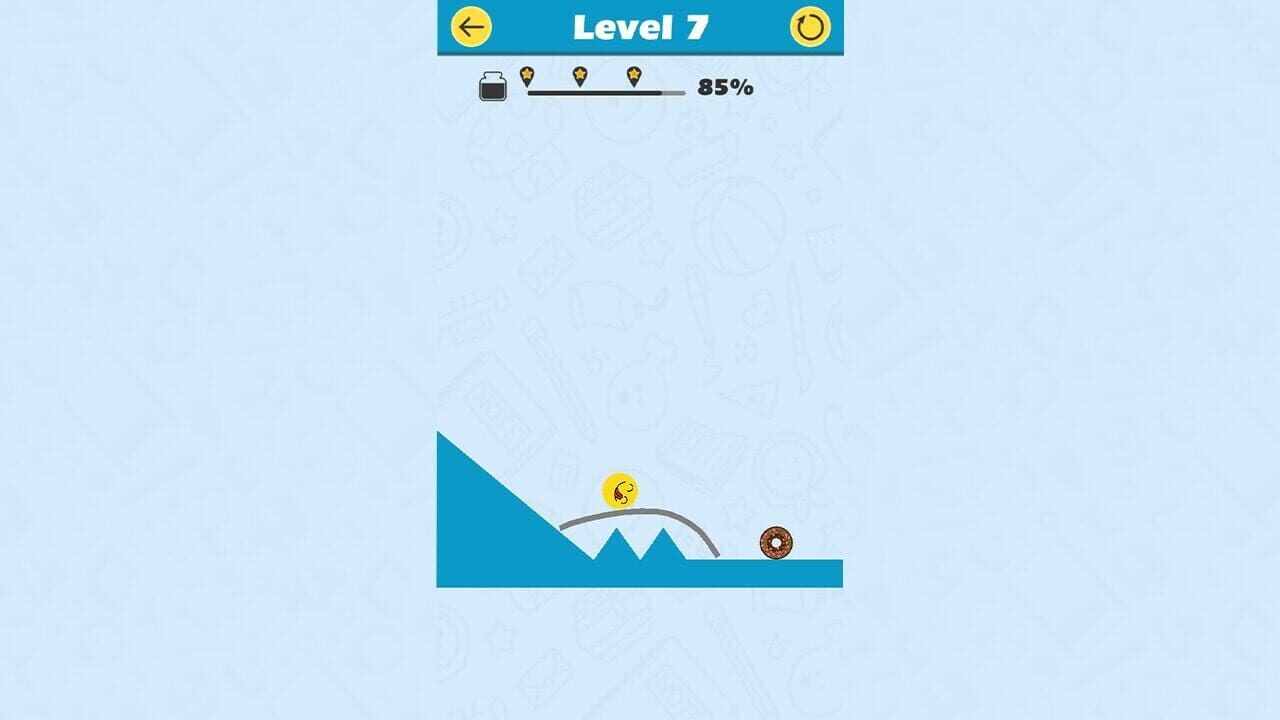Restart Level 7 with the reset button
The image size is (1280, 720).
click(x=809, y=27)
